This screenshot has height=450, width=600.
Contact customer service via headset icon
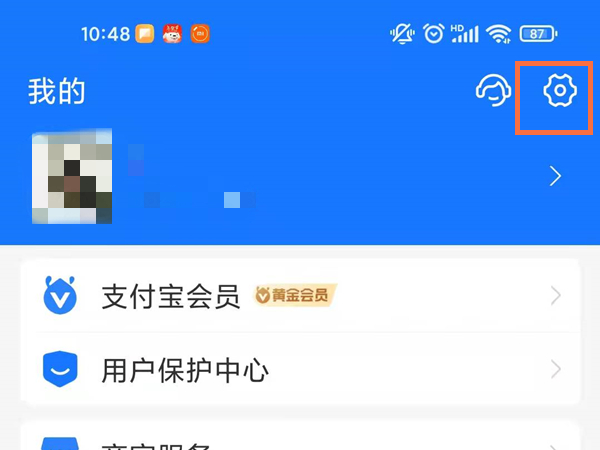(494, 92)
